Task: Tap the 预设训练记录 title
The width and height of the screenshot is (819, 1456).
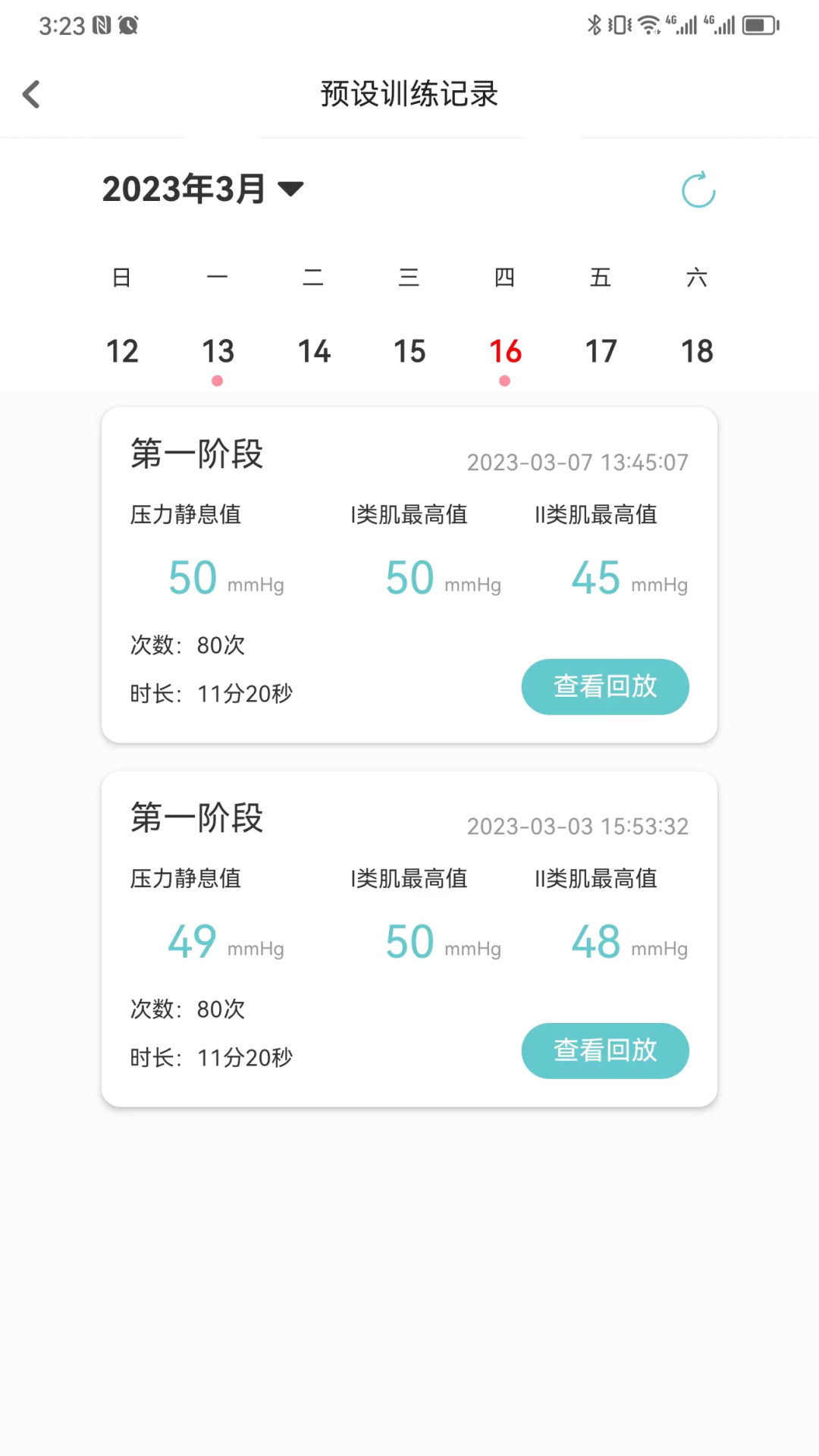Action: coord(409,93)
